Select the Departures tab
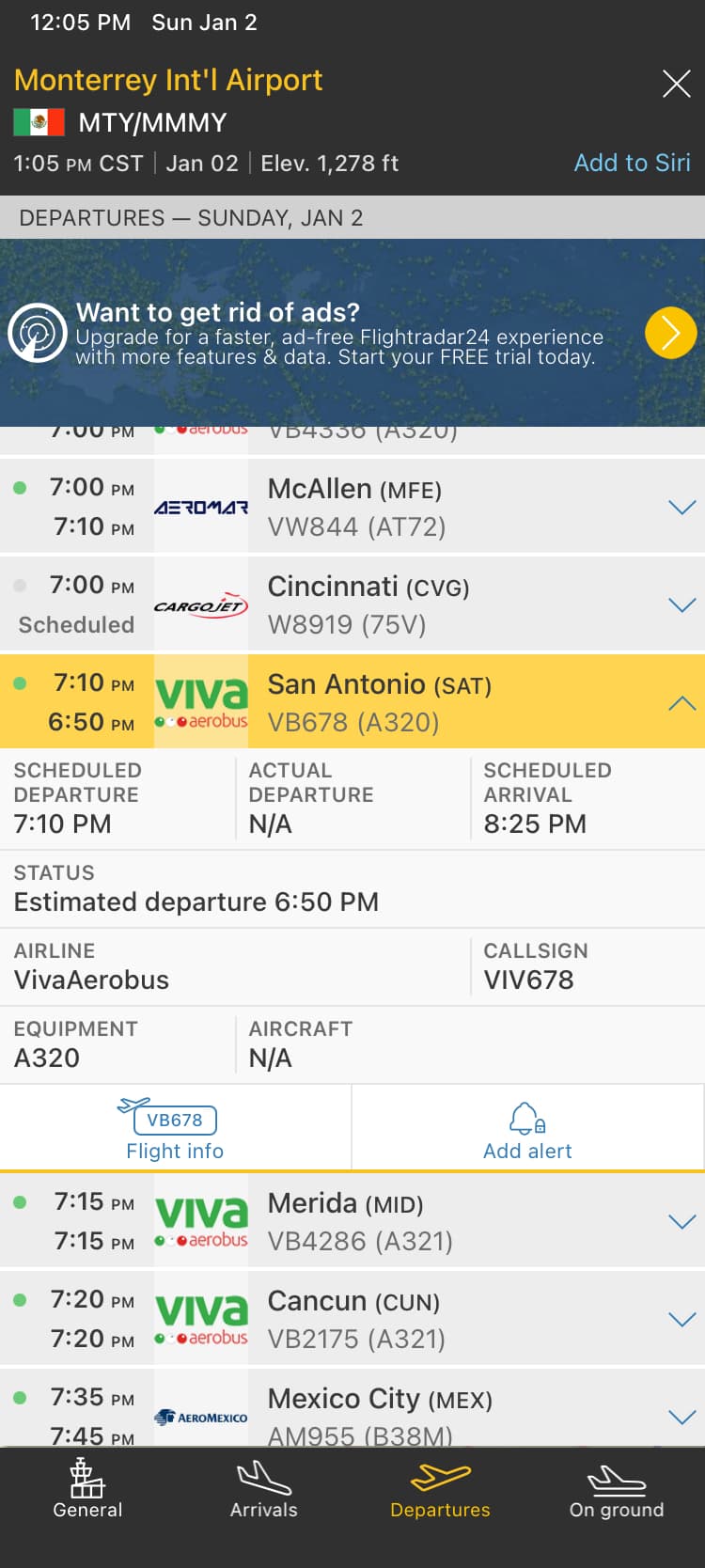 click(x=440, y=1491)
